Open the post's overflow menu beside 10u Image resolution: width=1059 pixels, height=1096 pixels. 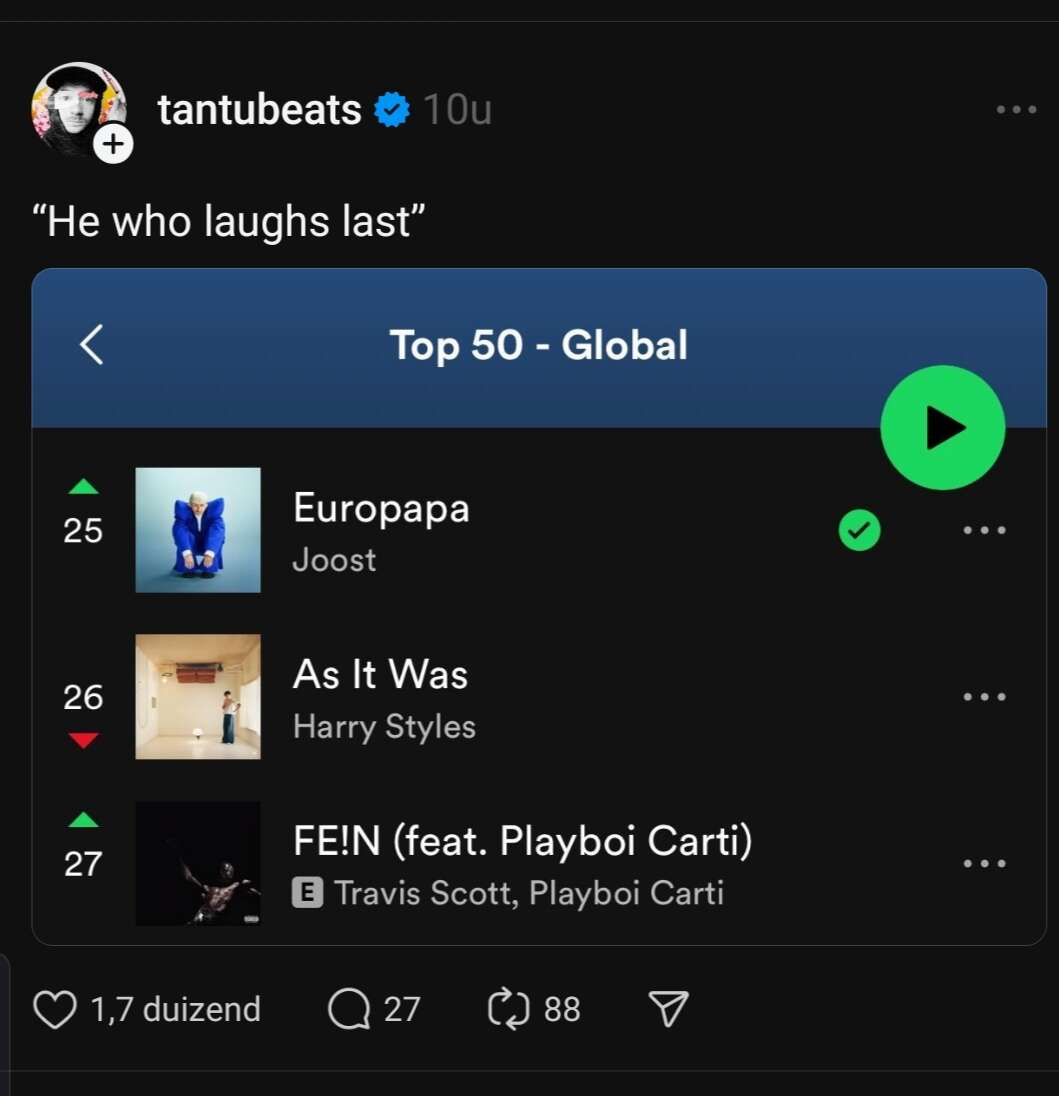[1016, 110]
